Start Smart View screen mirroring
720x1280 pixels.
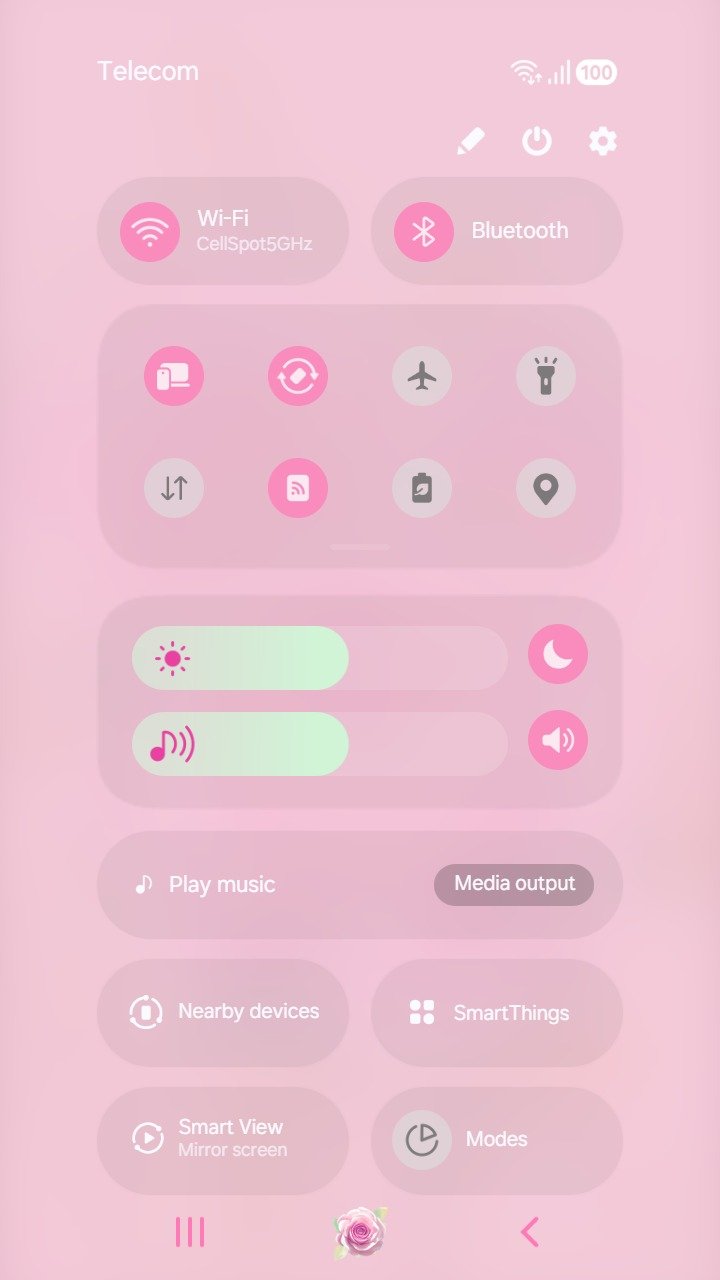click(223, 1138)
